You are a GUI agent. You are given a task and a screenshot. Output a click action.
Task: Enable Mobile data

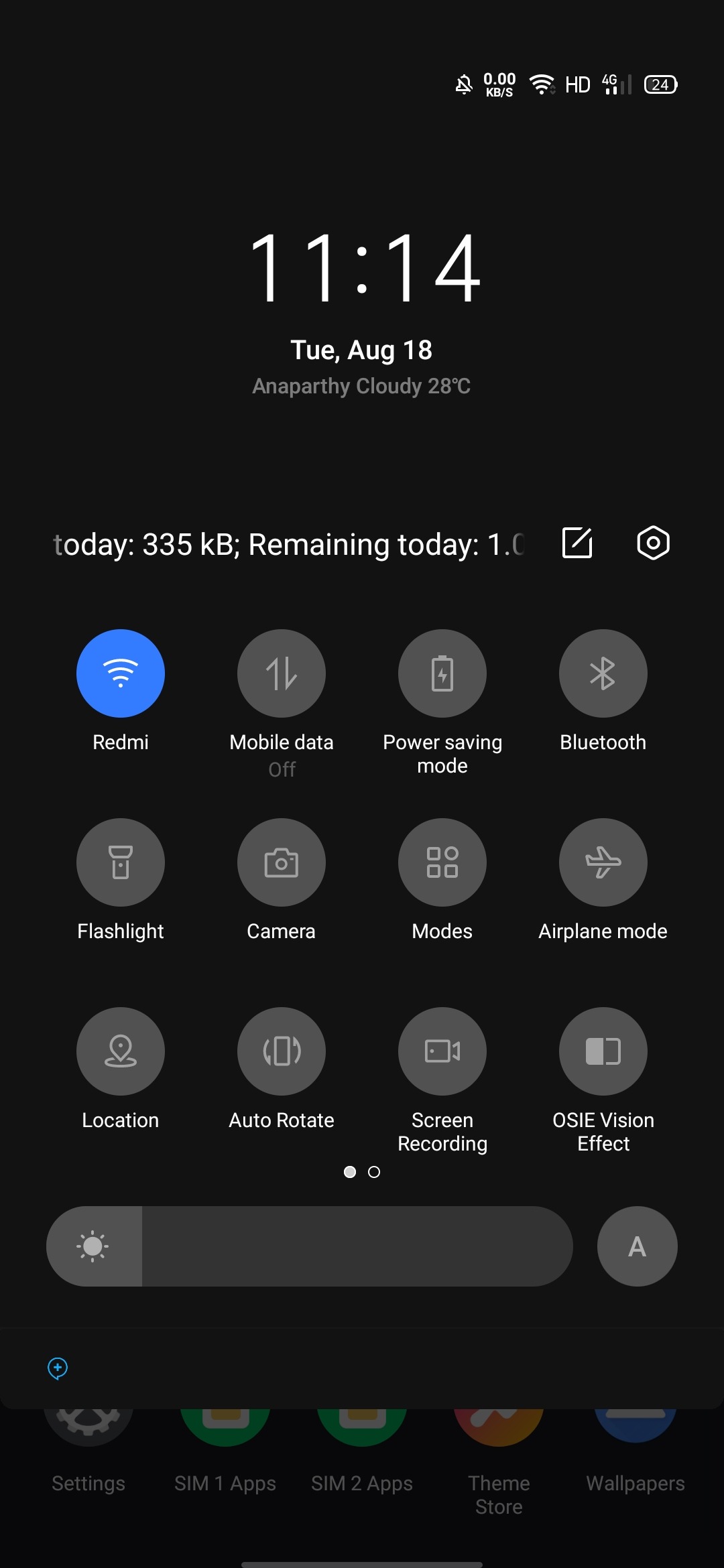click(282, 673)
